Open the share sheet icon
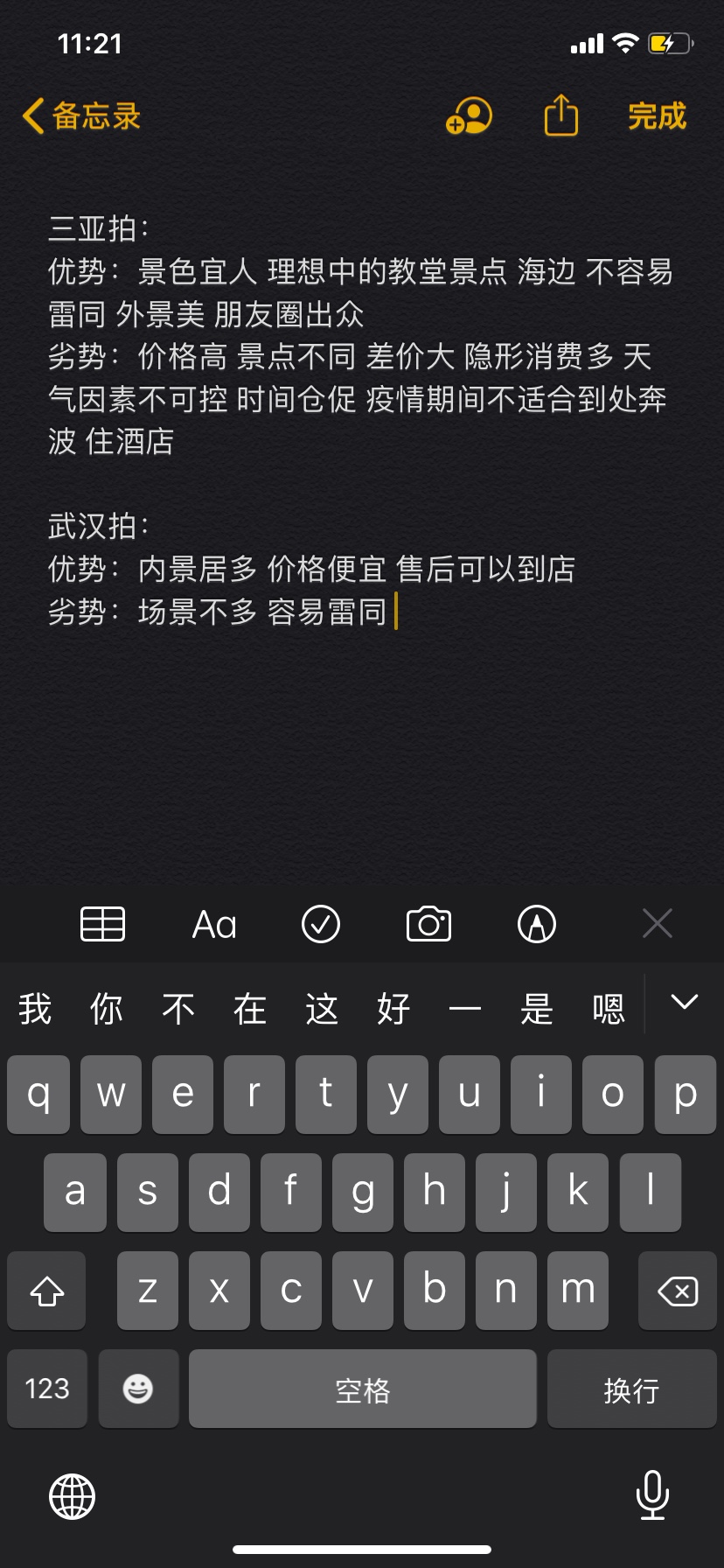 click(x=561, y=115)
